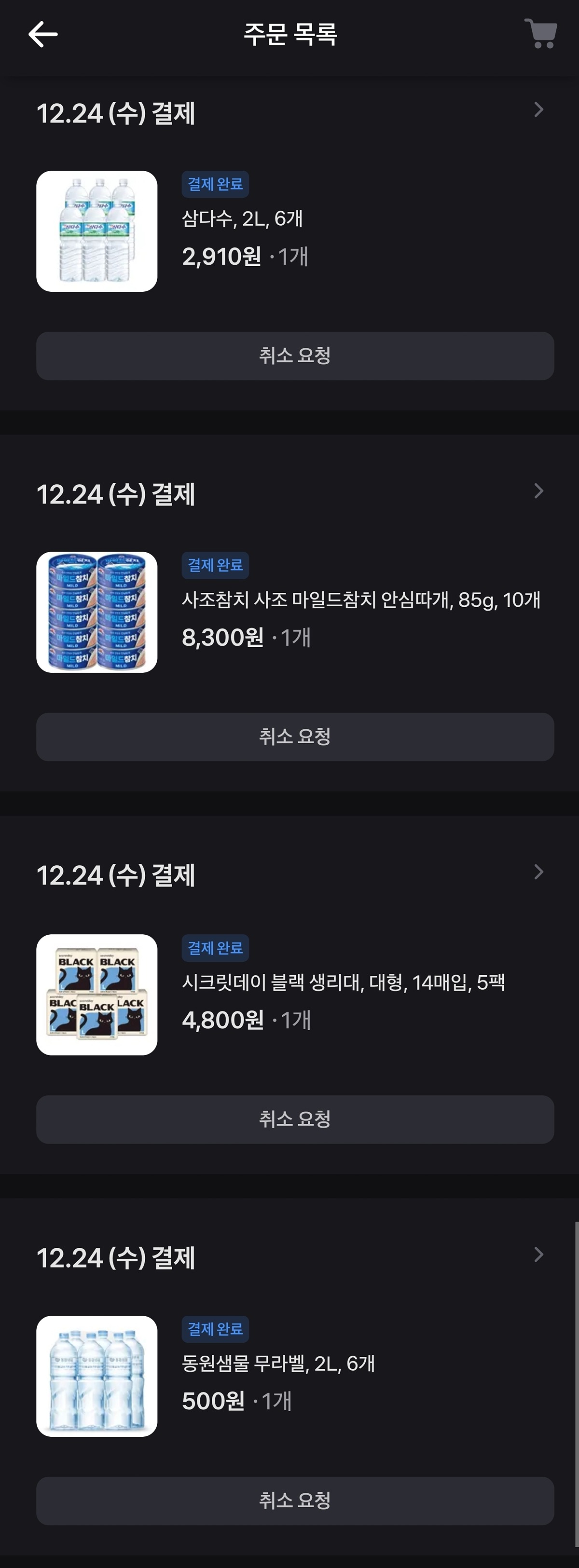Open order details for 시크릿데이 블랙 생리대
Screen dimensions: 579x1568
538,872
